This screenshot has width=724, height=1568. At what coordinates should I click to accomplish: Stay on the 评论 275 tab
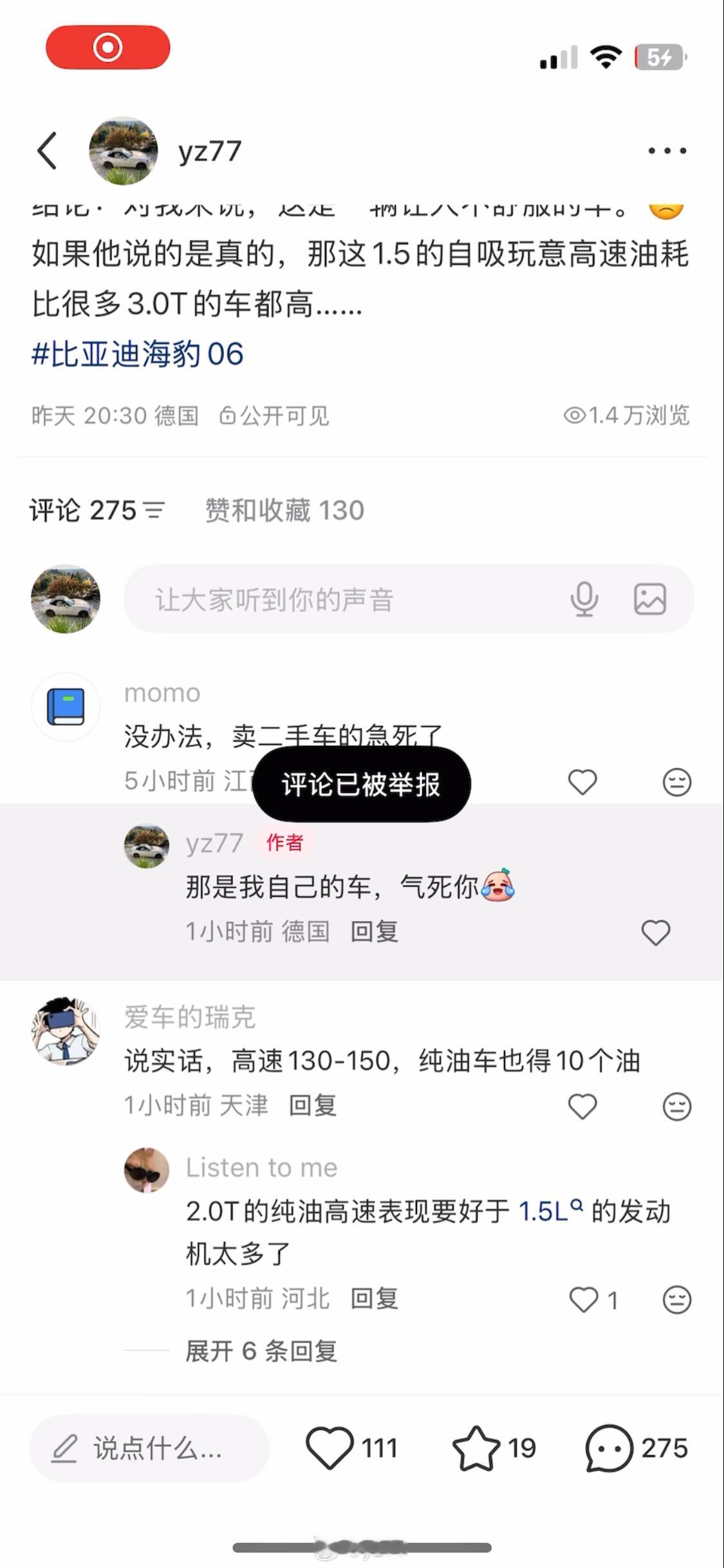click(x=84, y=510)
